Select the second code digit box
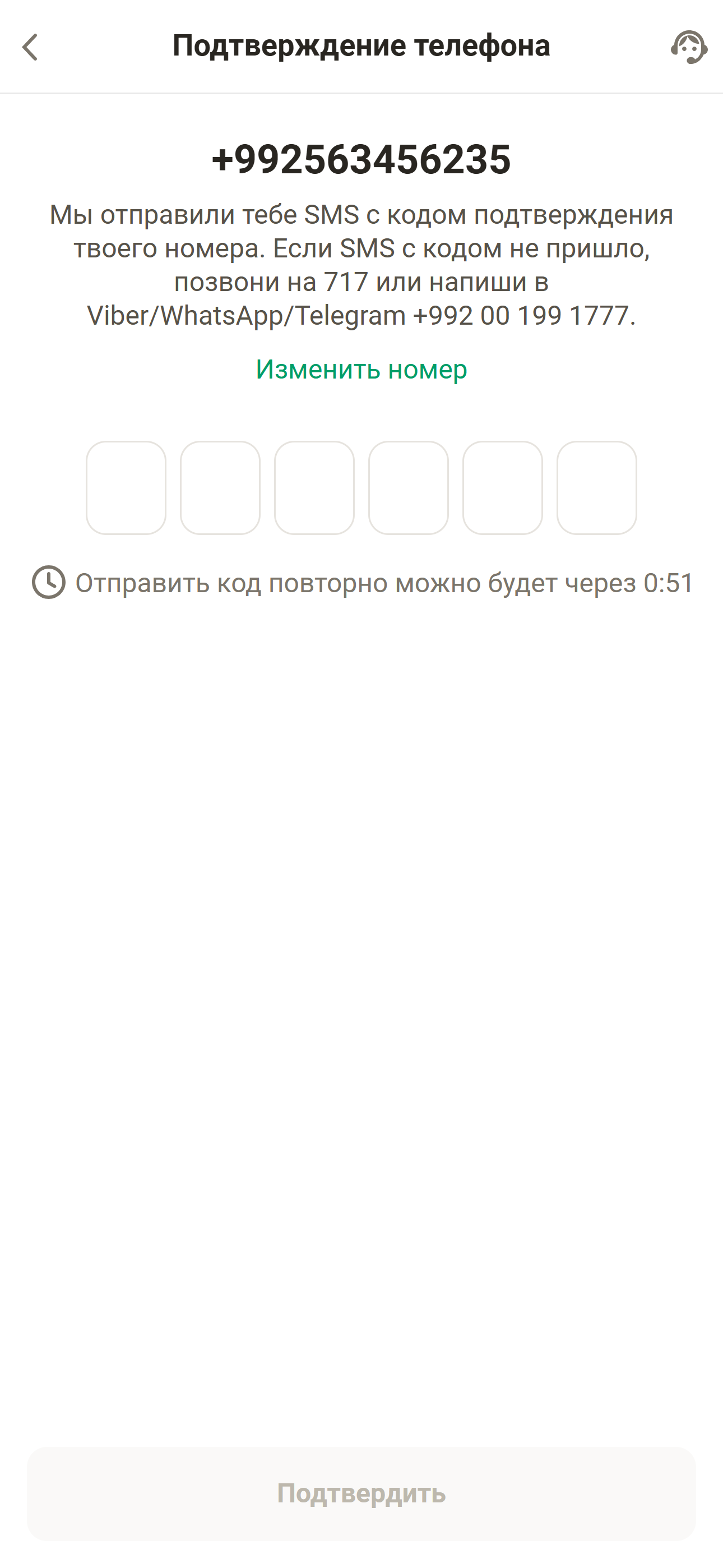723x1568 pixels. [x=220, y=488]
